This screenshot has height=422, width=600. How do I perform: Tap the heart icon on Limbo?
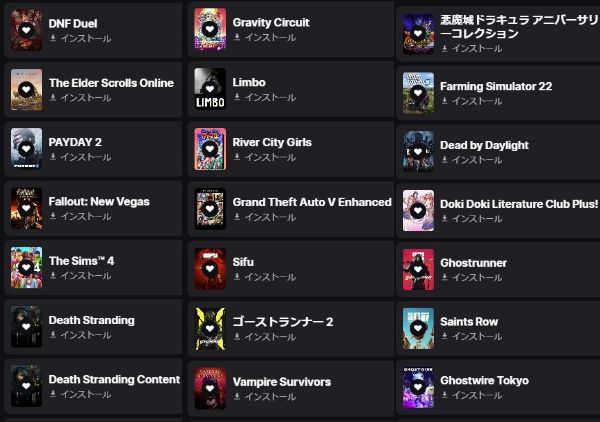click(x=210, y=89)
